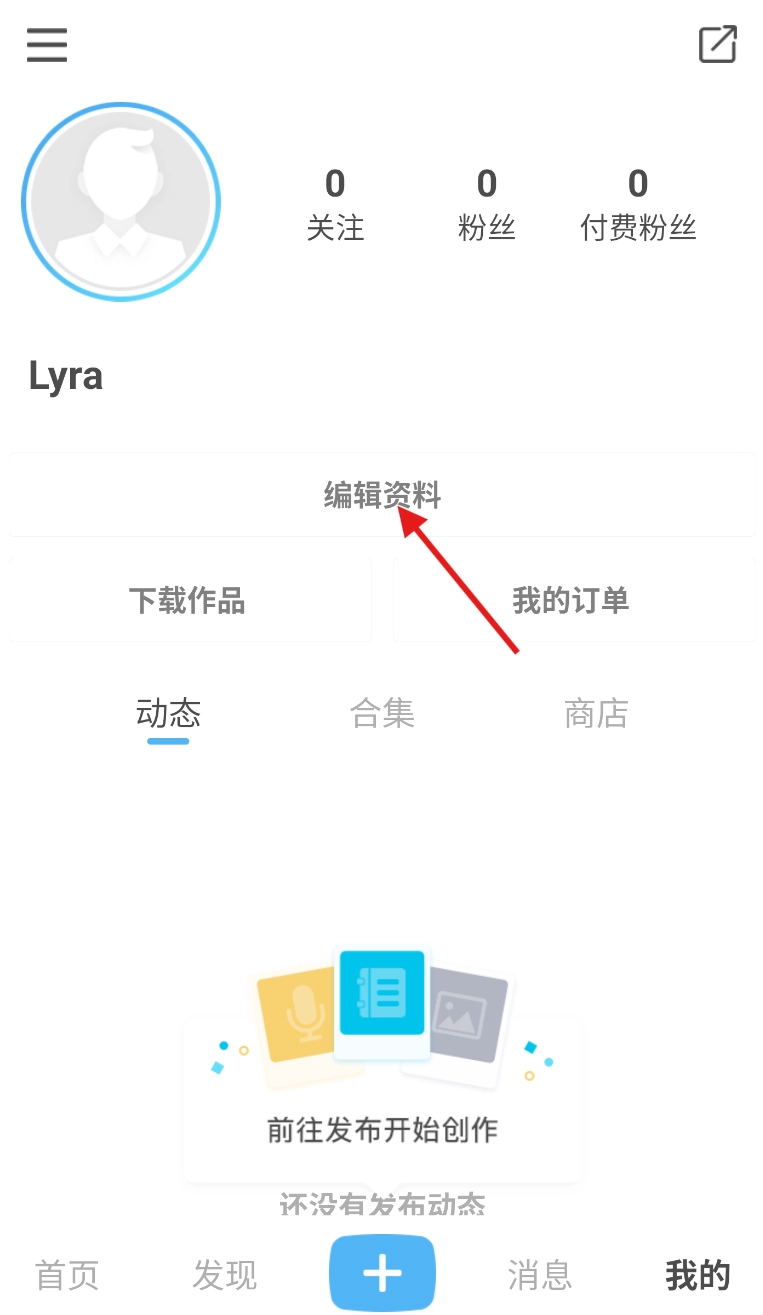Tap the 编辑资料 button
Image resolution: width=763 pixels, height=1315 pixels.
(382, 495)
